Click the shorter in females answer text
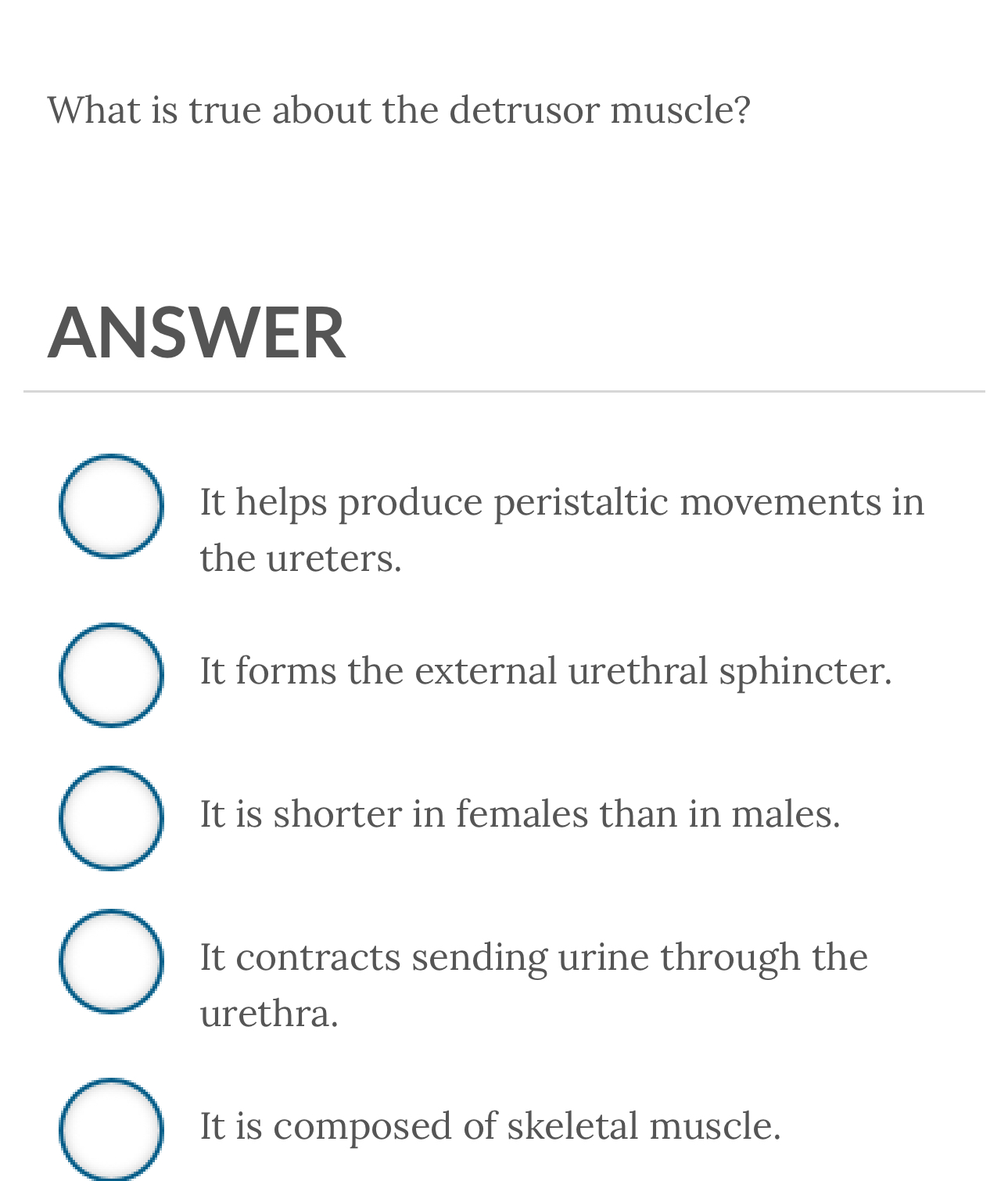Image resolution: width=1008 pixels, height=1181 pixels. pyautogui.click(x=520, y=814)
